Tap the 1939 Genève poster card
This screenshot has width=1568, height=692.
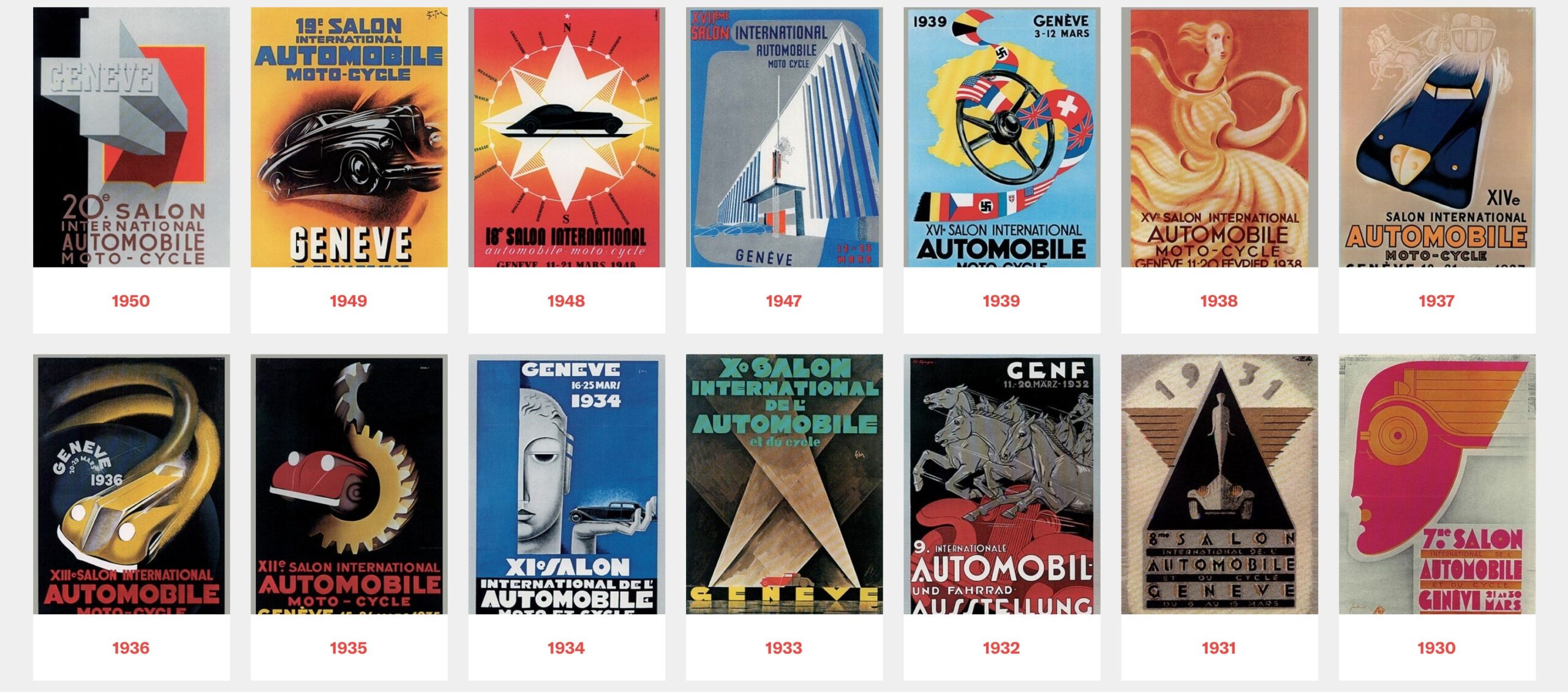pyautogui.click(x=1001, y=138)
